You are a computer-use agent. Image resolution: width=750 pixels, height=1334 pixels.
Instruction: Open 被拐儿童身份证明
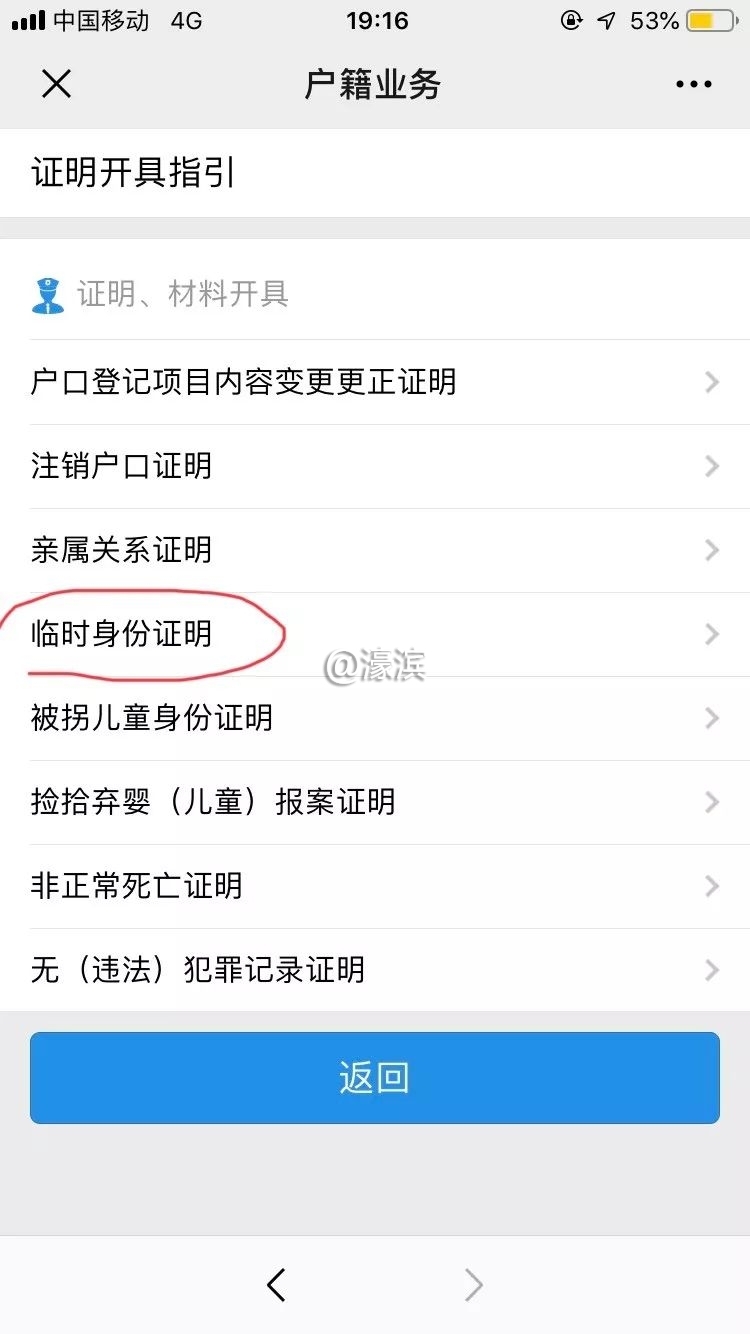pyautogui.click(x=374, y=718)
